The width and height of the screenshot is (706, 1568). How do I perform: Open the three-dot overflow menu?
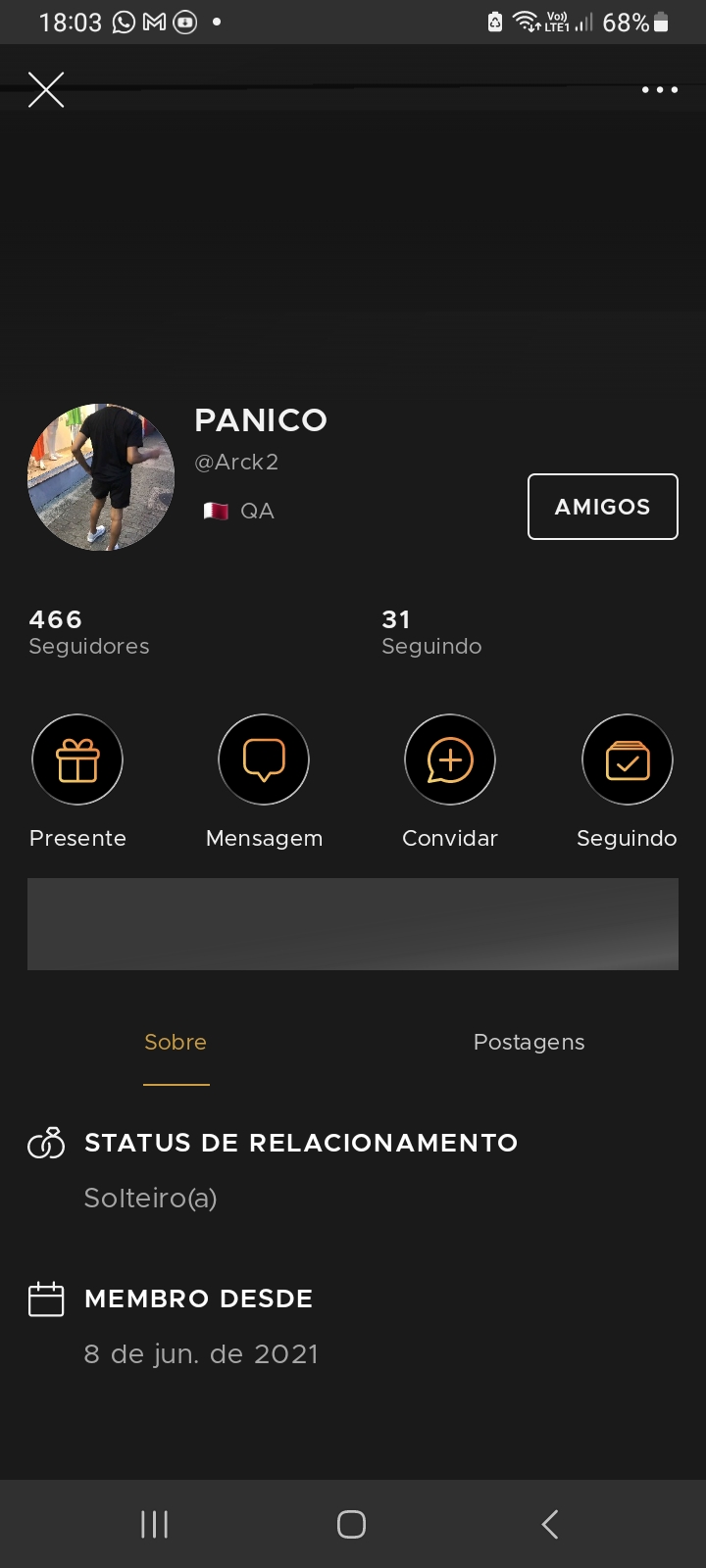[659, 90]
